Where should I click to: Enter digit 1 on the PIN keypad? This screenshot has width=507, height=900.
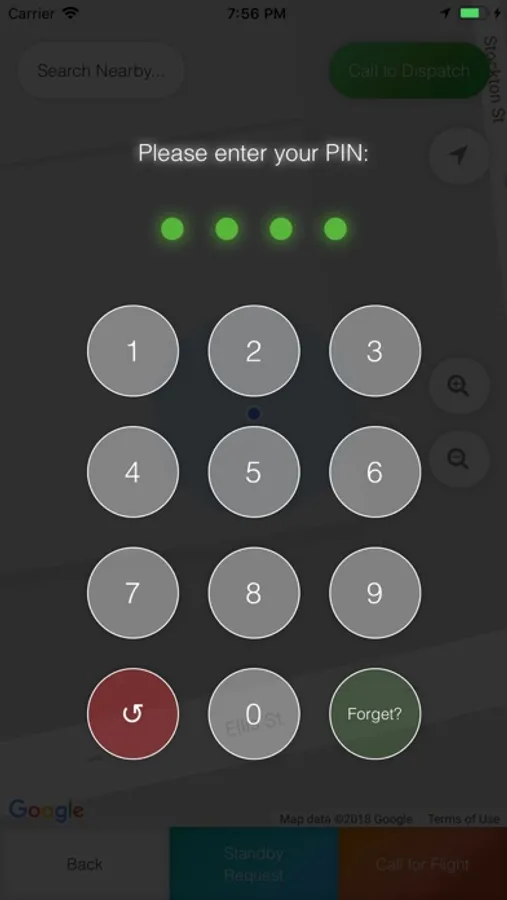pyautogui.click(x=133, y=351)
